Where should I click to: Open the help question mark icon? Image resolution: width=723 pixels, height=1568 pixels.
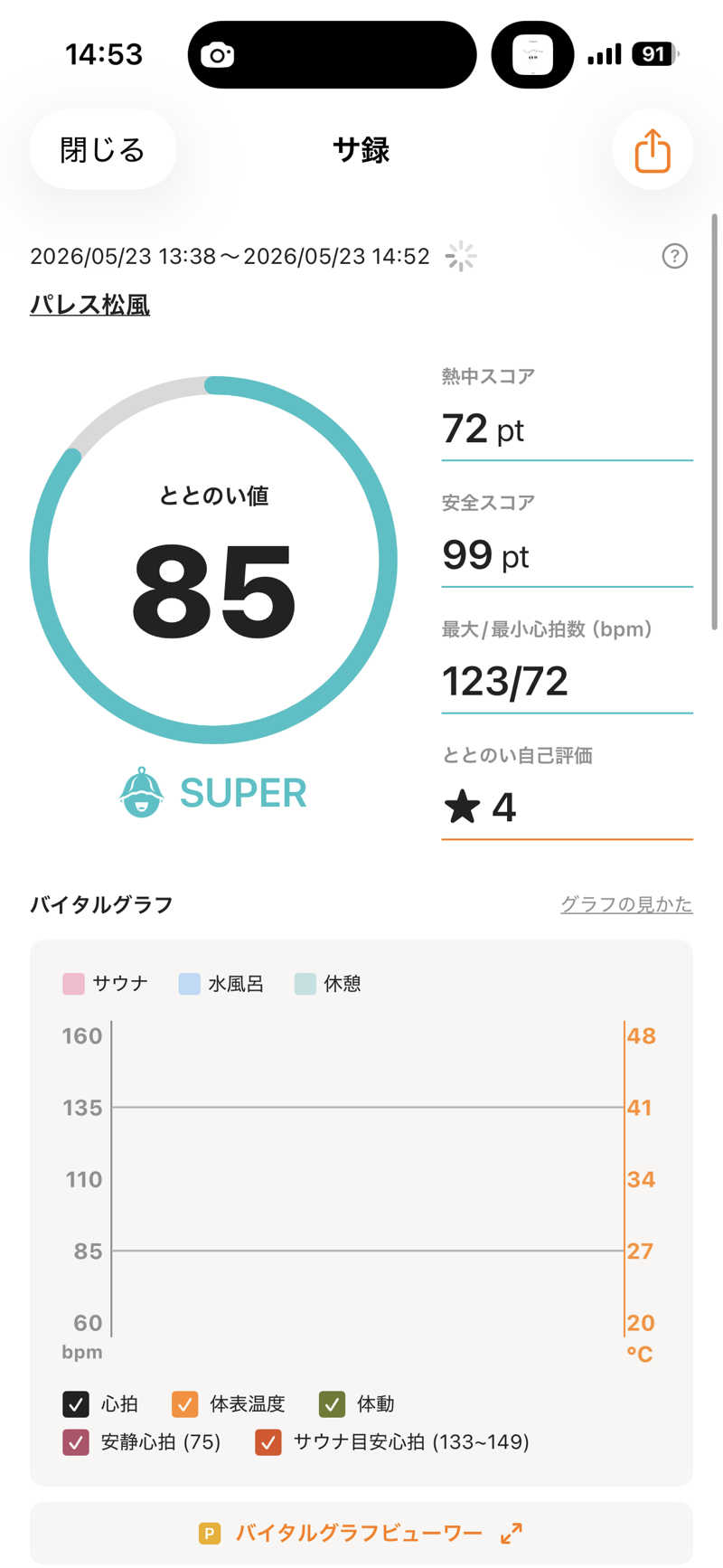[674, 256]
